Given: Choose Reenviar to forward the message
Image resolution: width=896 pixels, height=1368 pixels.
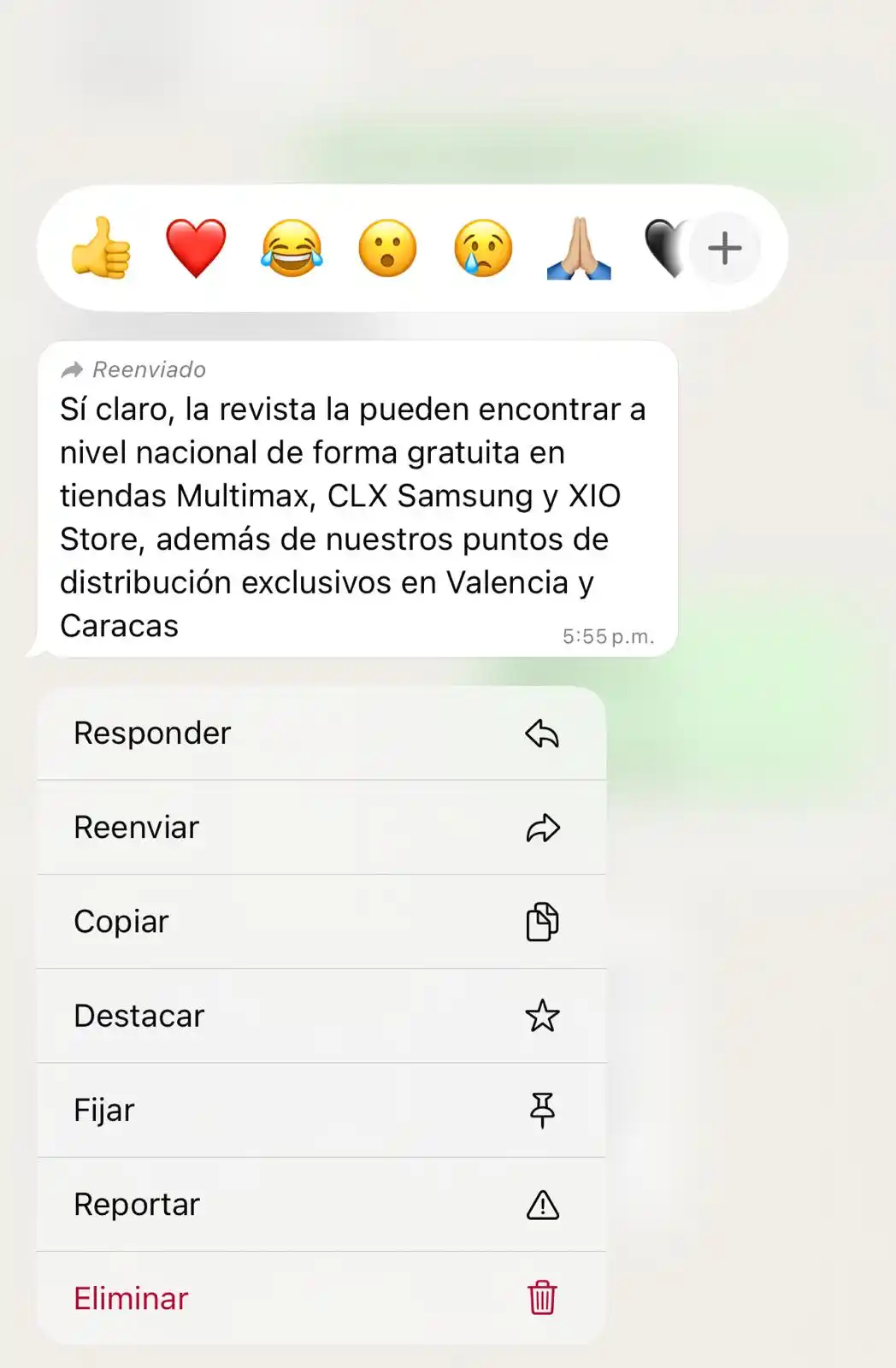Looking at the screenshot, I should click(321, 828).
